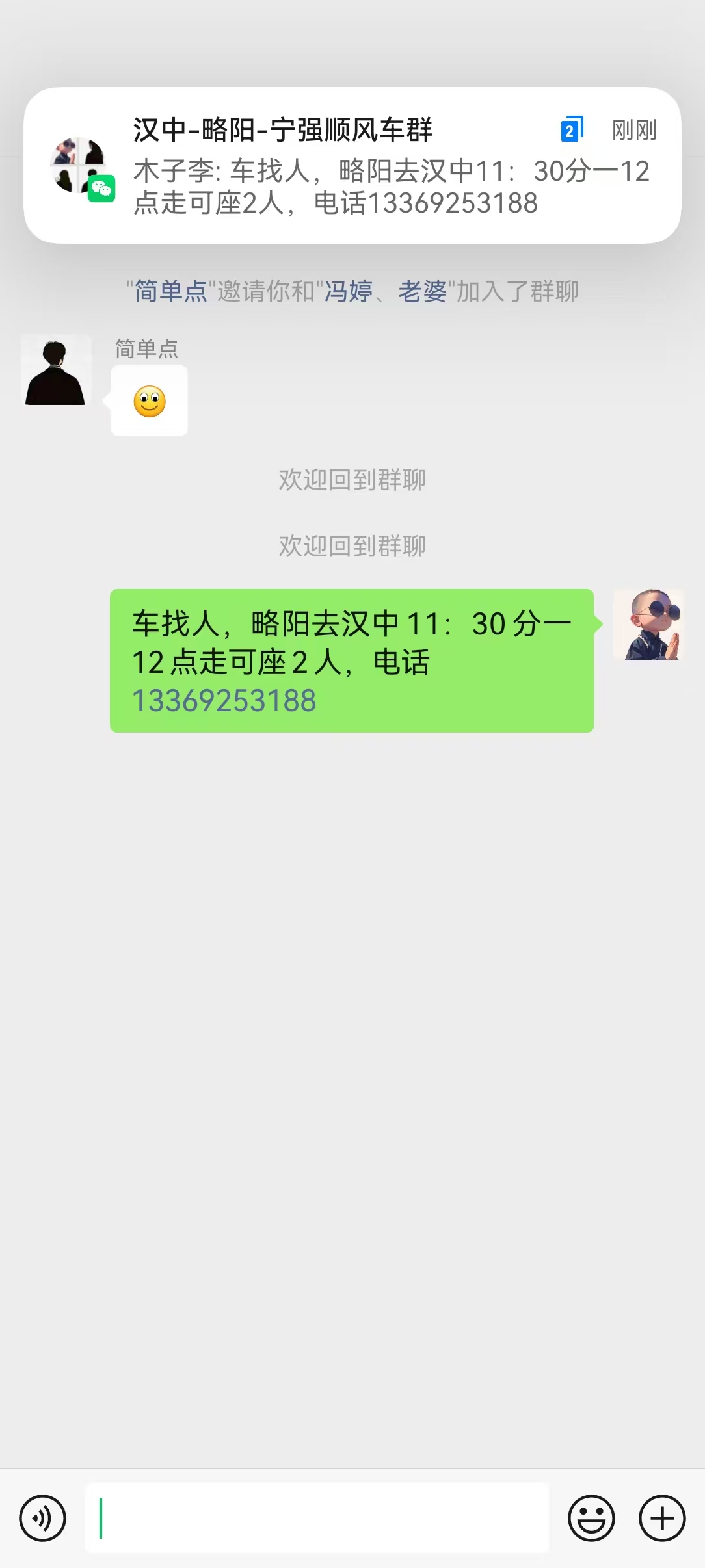
Task: Open 冯婷's profile from invite notice
Action: (349, 291)
